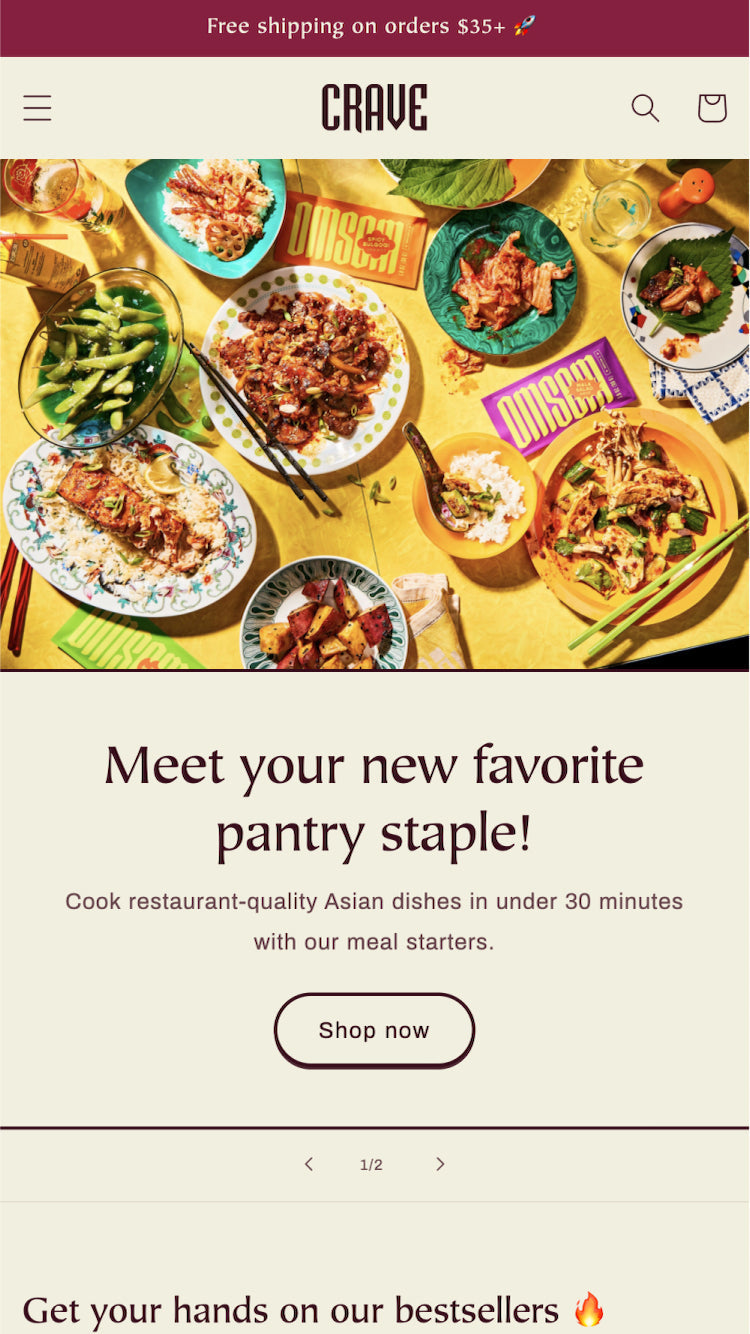Go to the previous slide
Viewport: 750px width, 1334px height.
309,1164
